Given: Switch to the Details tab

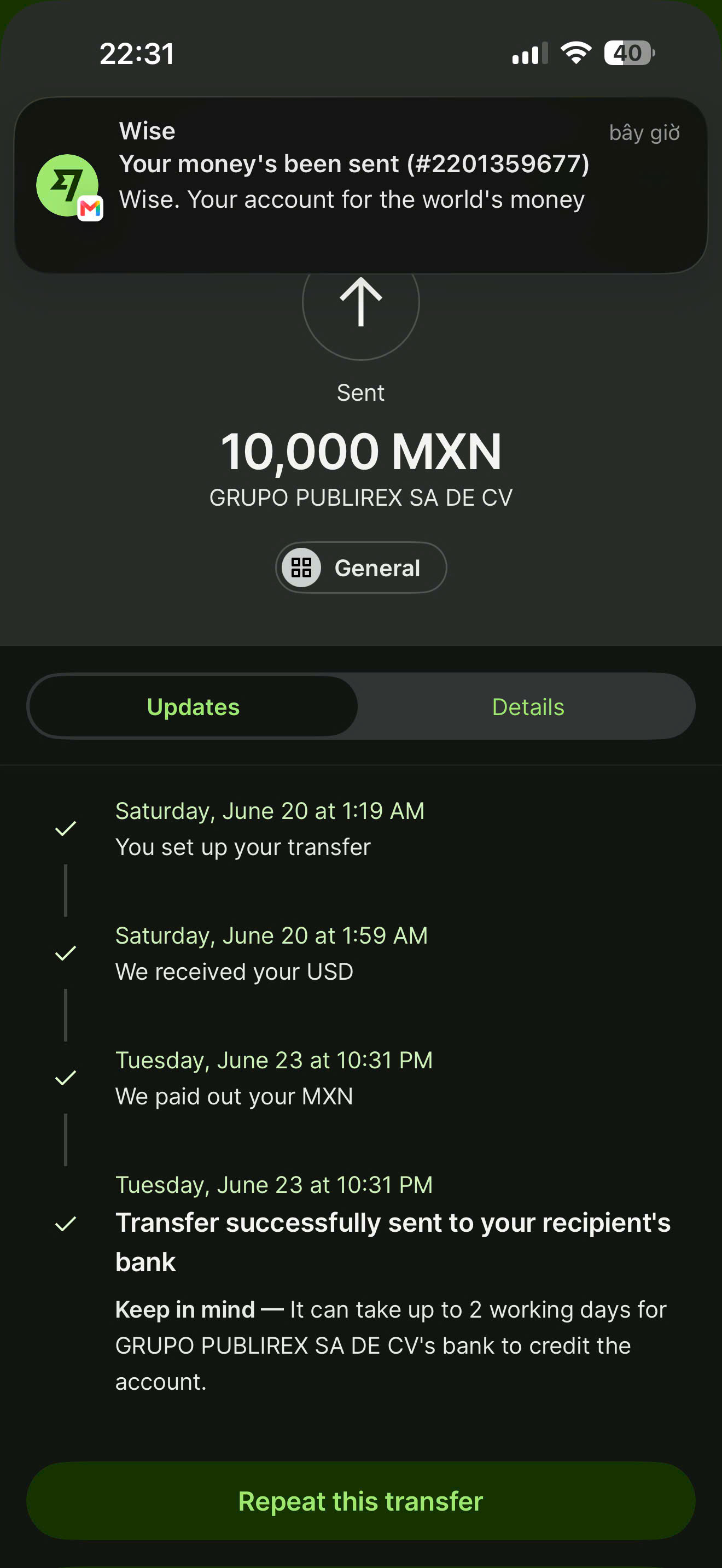Looking at the screenshot, I should pos(527,707).
